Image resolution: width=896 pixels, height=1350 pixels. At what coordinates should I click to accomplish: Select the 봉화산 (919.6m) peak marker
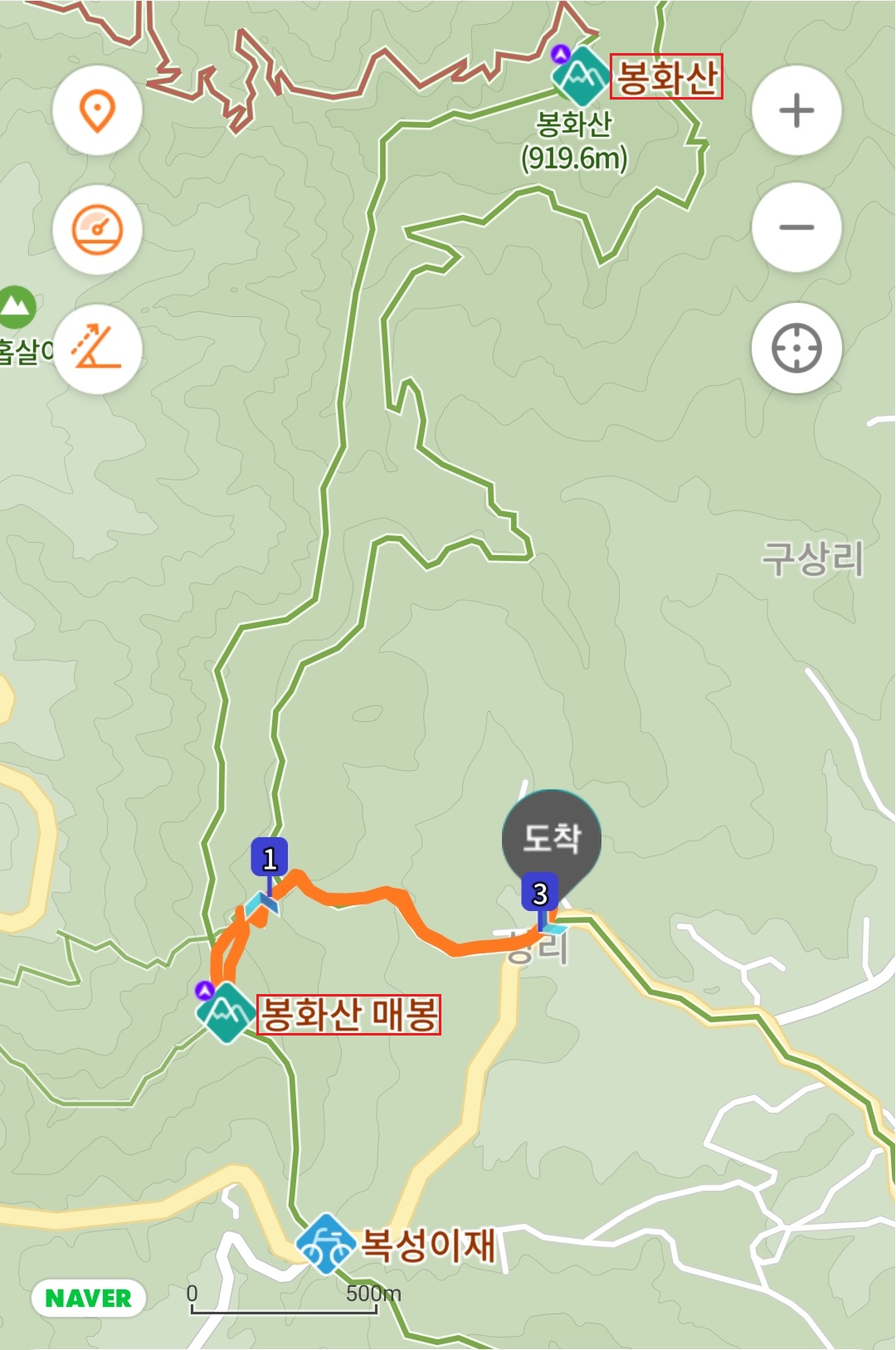[582, 76]
